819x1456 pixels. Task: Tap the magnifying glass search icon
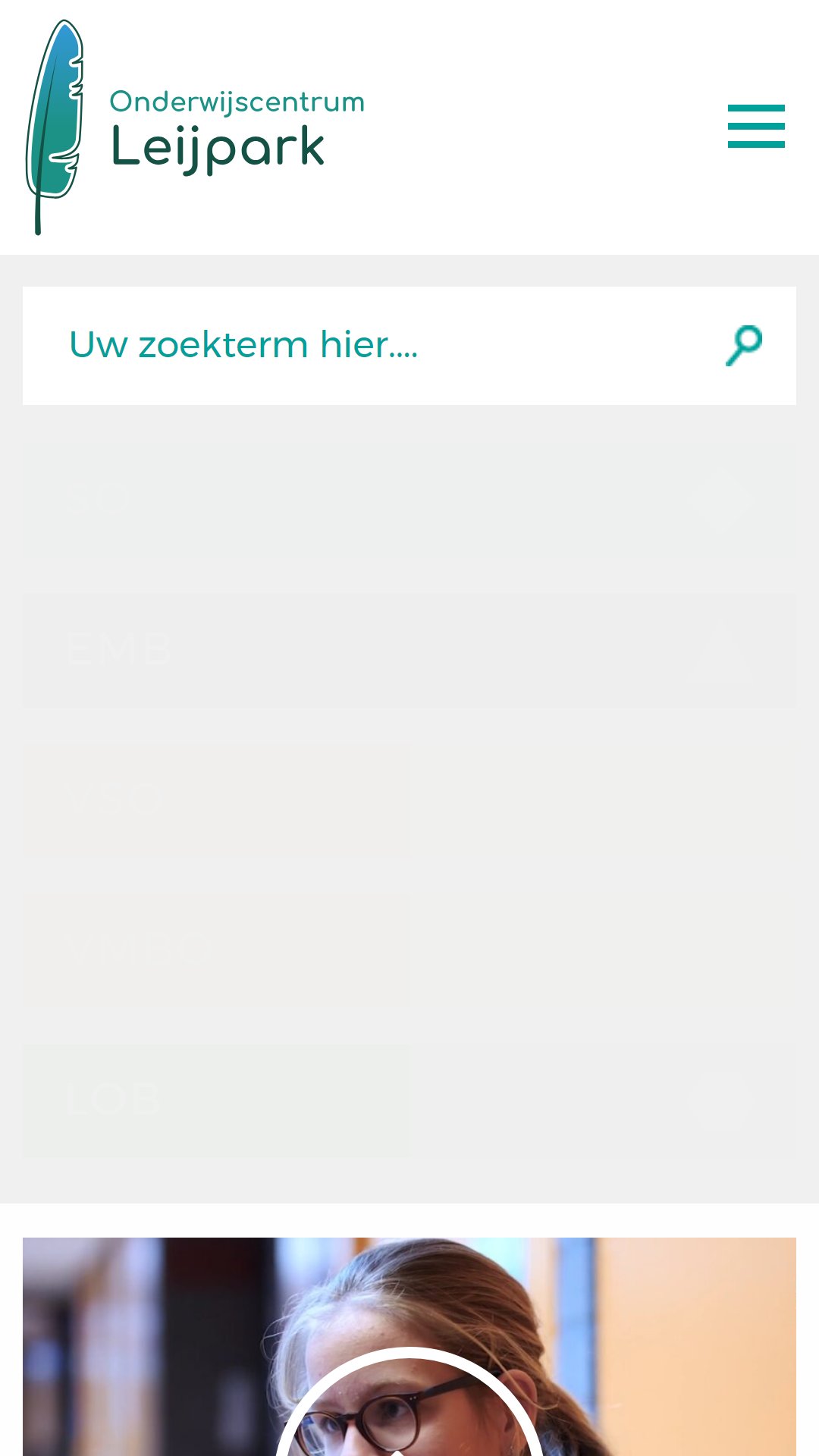(x=743, y=346)
